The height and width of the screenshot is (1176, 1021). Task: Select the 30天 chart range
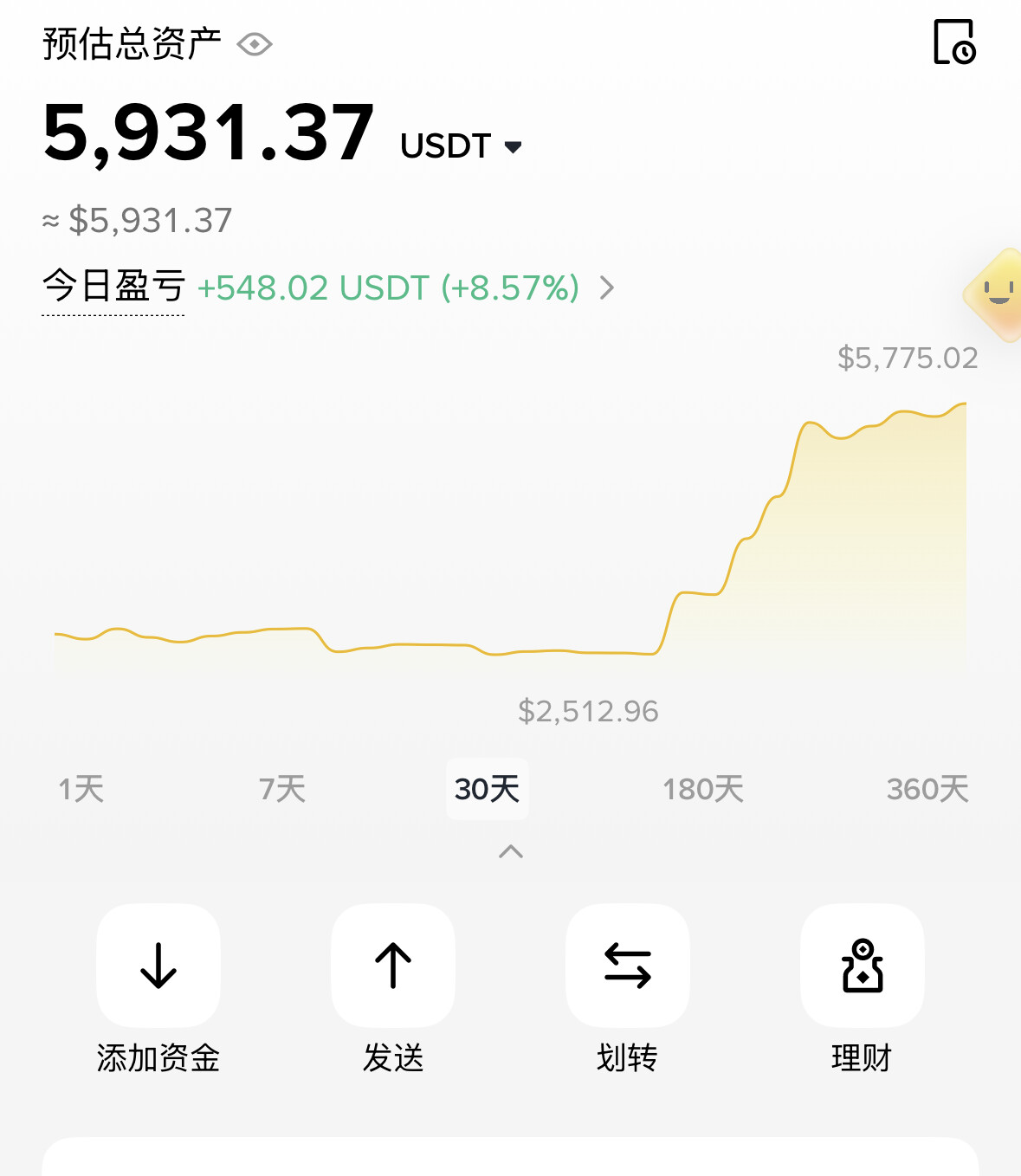(488, 789)
